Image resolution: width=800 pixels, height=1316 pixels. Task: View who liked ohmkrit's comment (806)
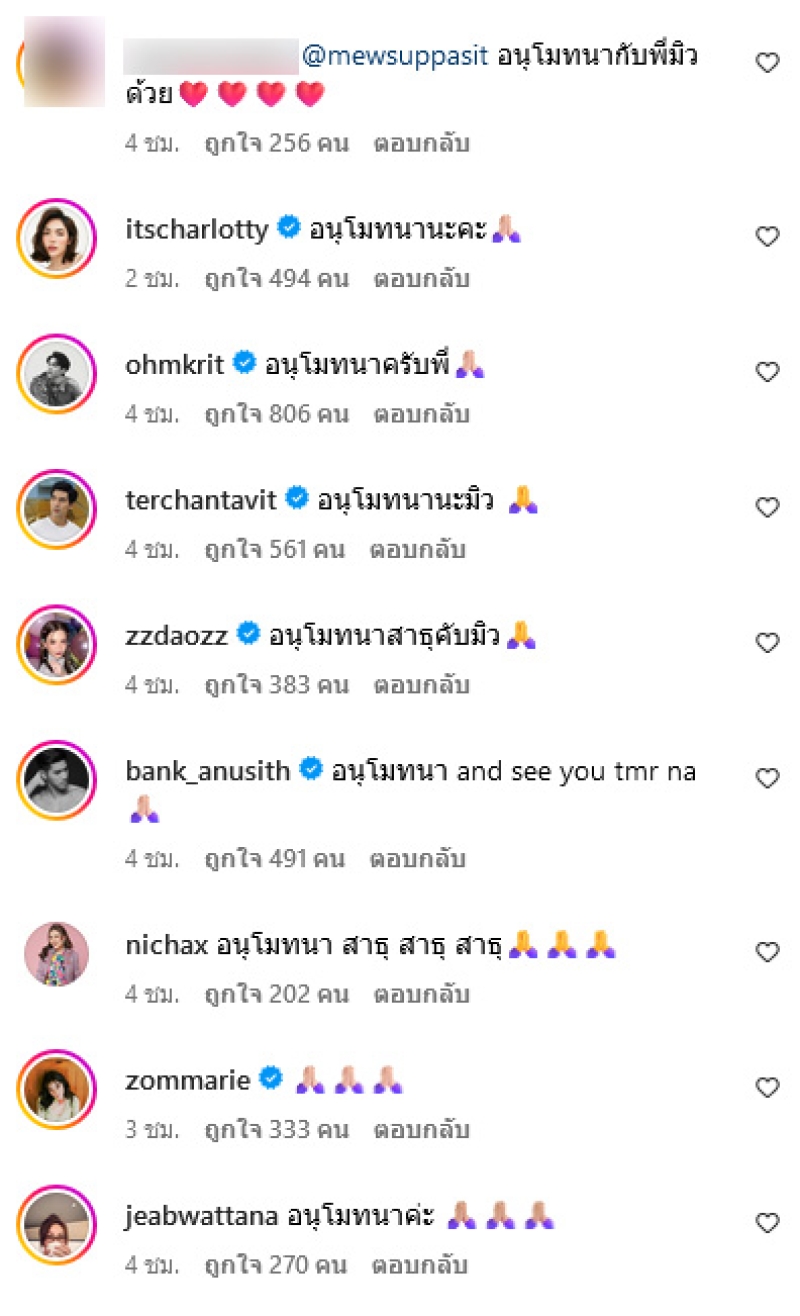pyautogui.click(x=276, y=414)
